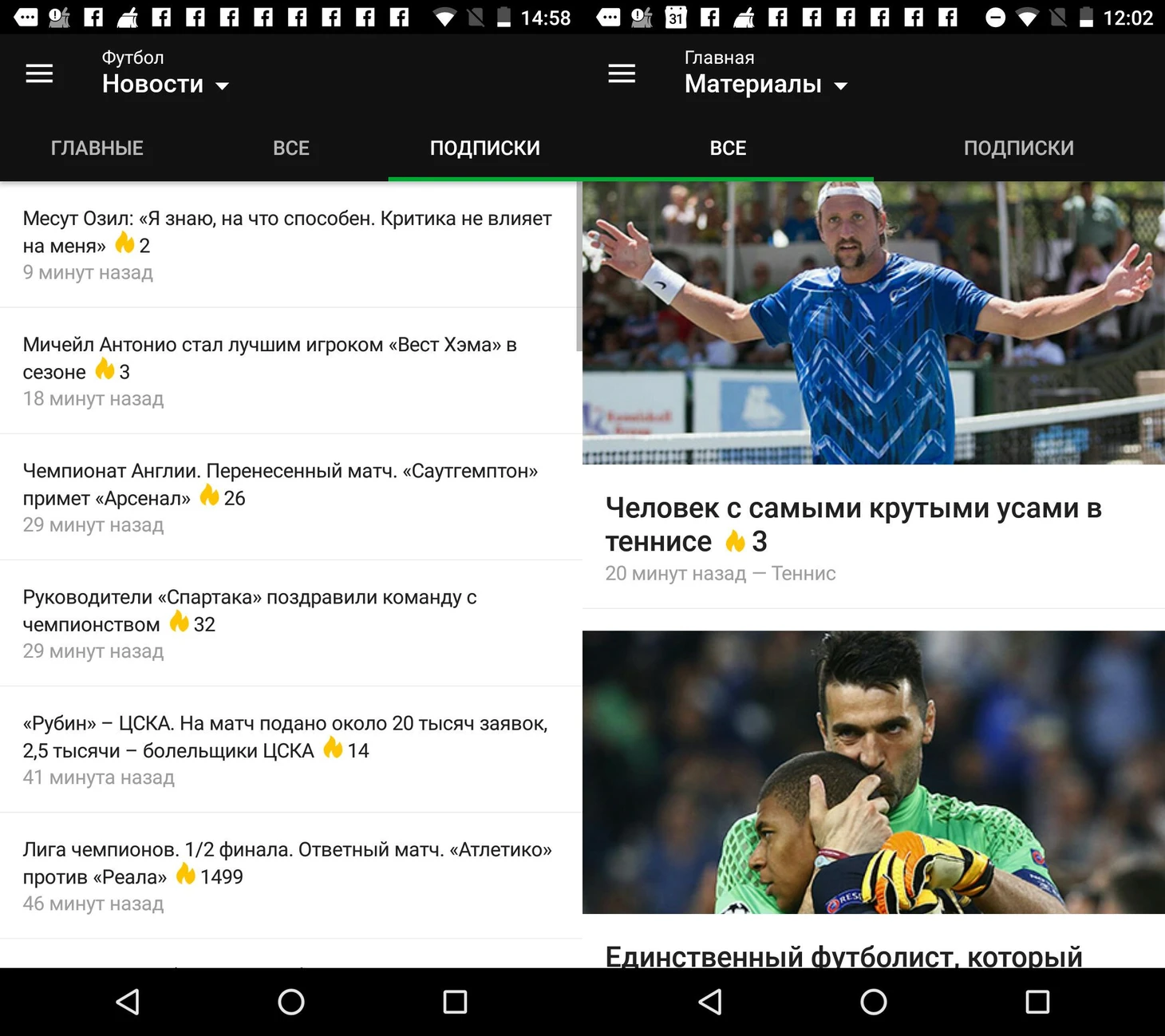Tap the home button under the Материалы screen
1165x1036 pixels.
pos(873,1002)
